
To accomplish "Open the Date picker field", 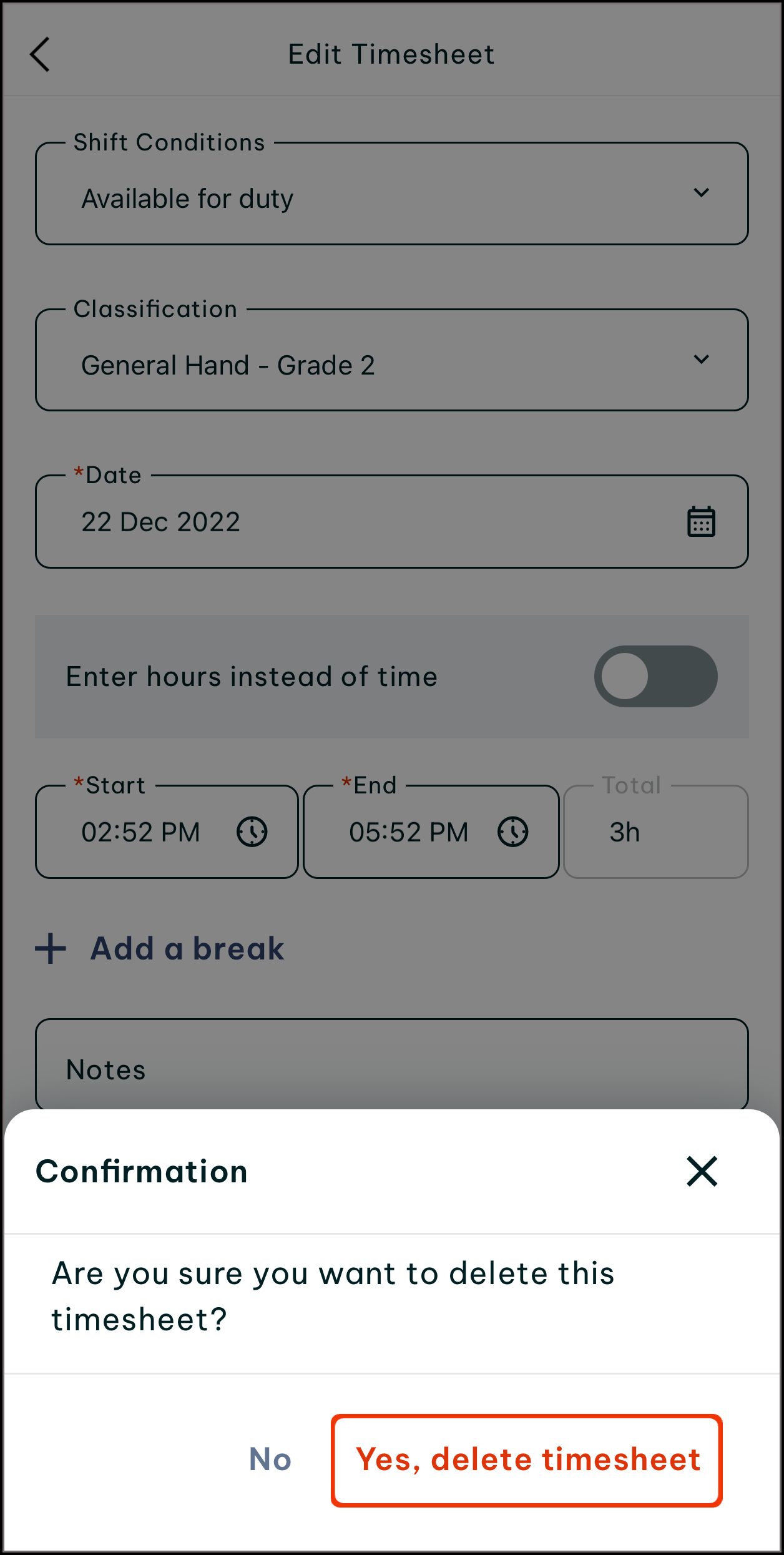I will (x=391, y=522).
